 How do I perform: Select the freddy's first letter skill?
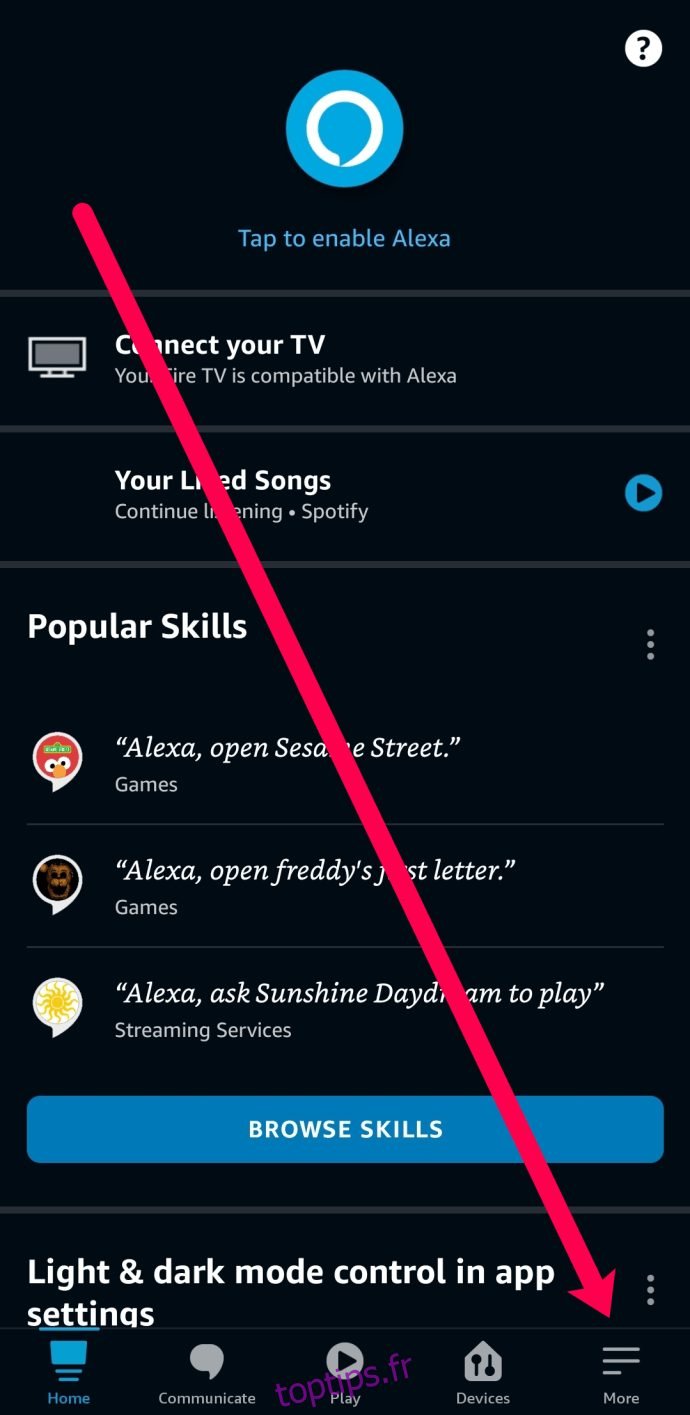[345, 886]
